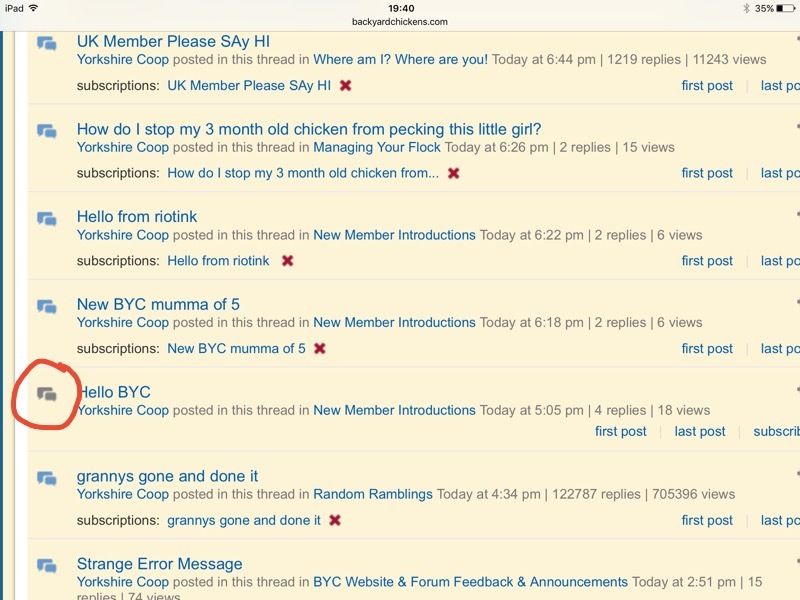Jump to first post of Hello BYC
800x600 pixels.
pos(620,432)
